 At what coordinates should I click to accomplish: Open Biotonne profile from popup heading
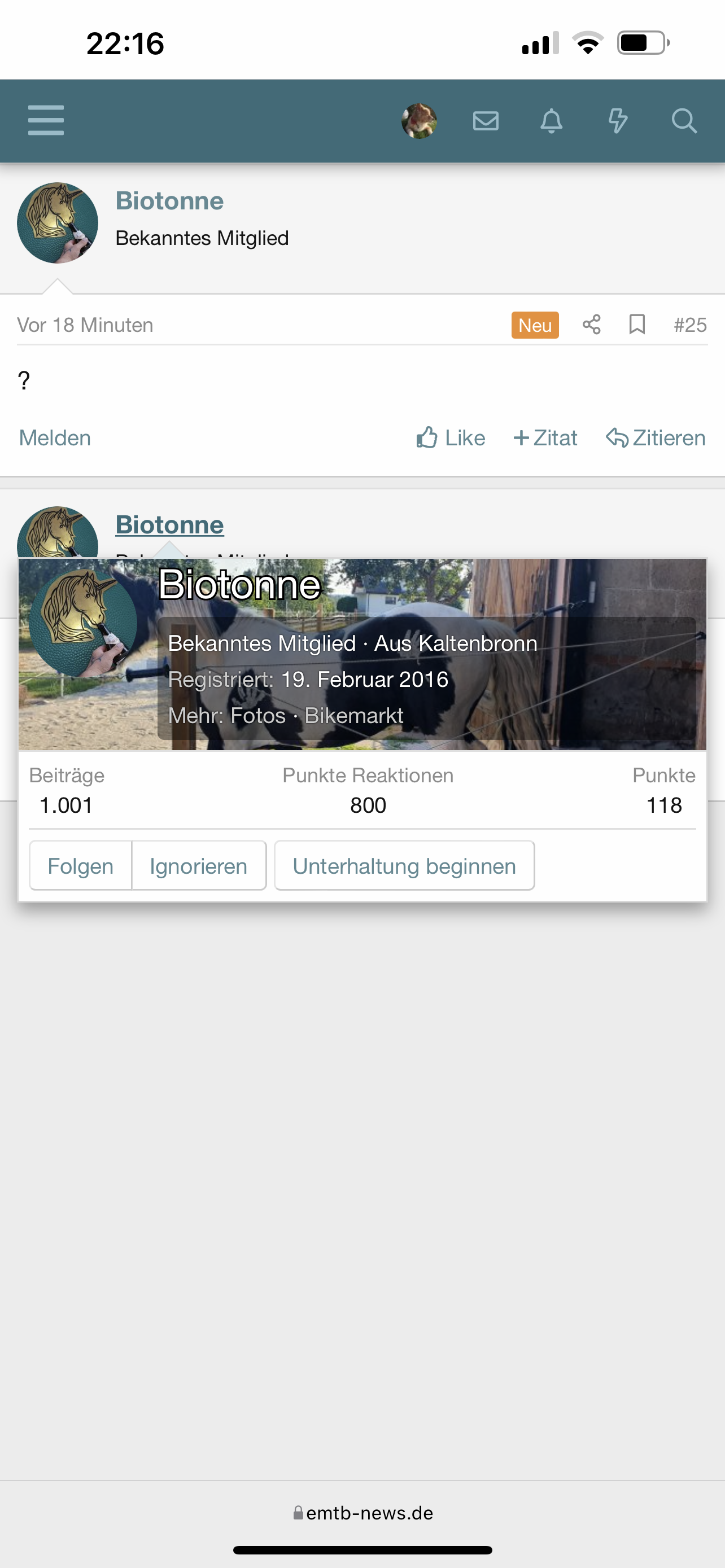(239, 584)
